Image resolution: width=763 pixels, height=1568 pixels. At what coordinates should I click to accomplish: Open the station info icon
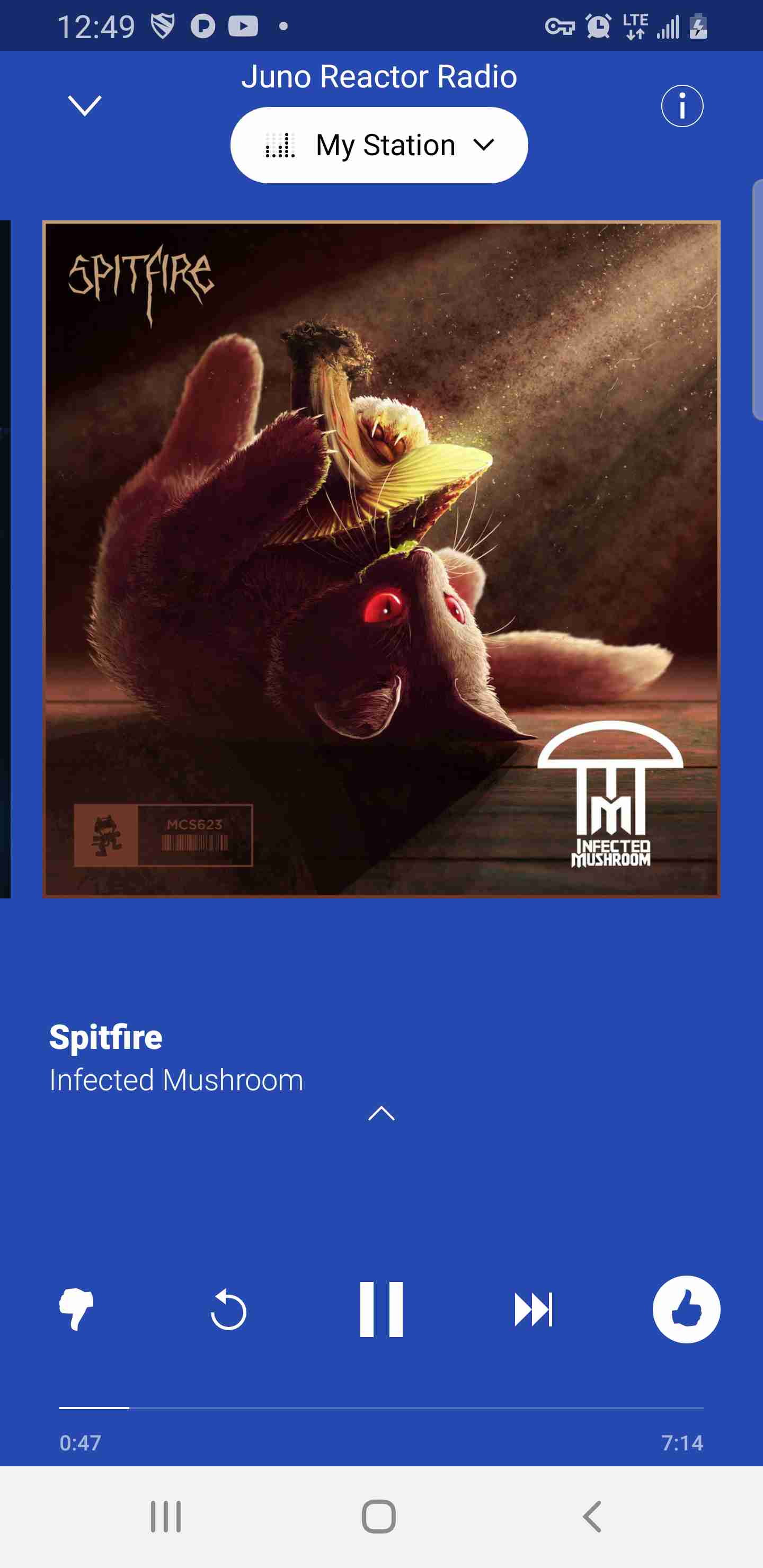pyautogui.click(x=682, y=106)
